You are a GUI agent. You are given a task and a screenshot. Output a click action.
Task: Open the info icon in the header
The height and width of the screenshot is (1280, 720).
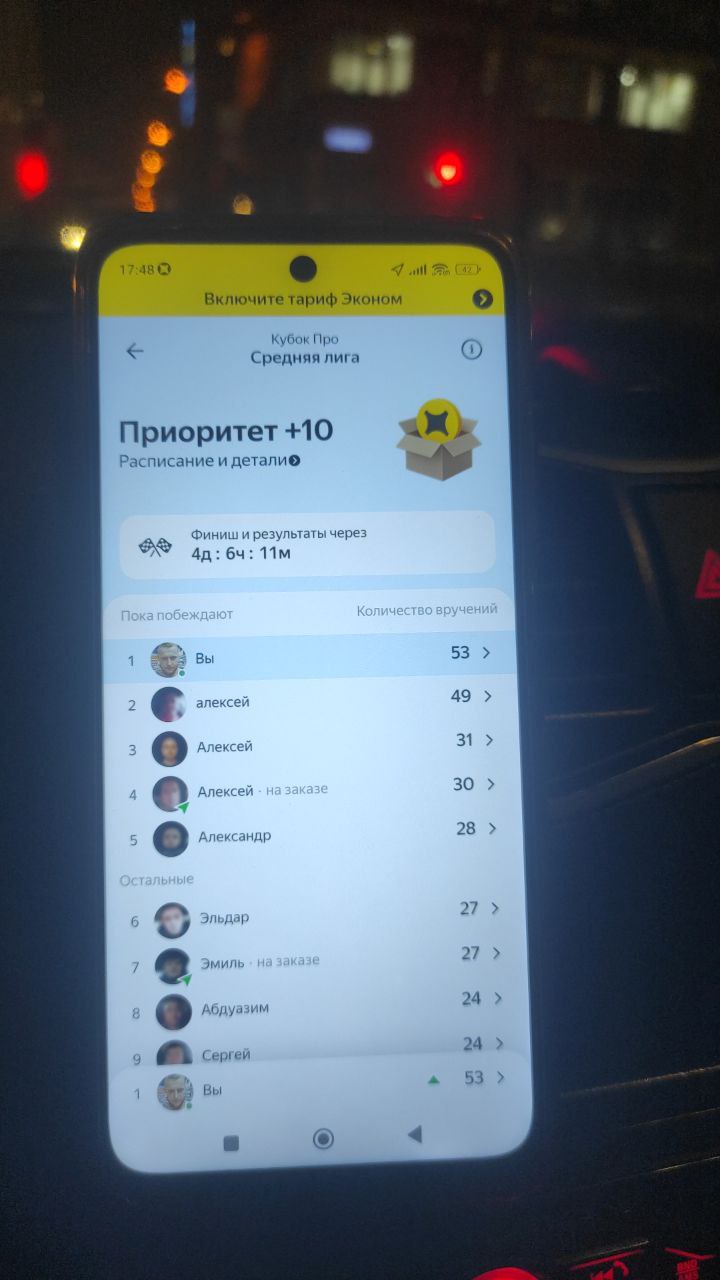click(x=471, y=349)
